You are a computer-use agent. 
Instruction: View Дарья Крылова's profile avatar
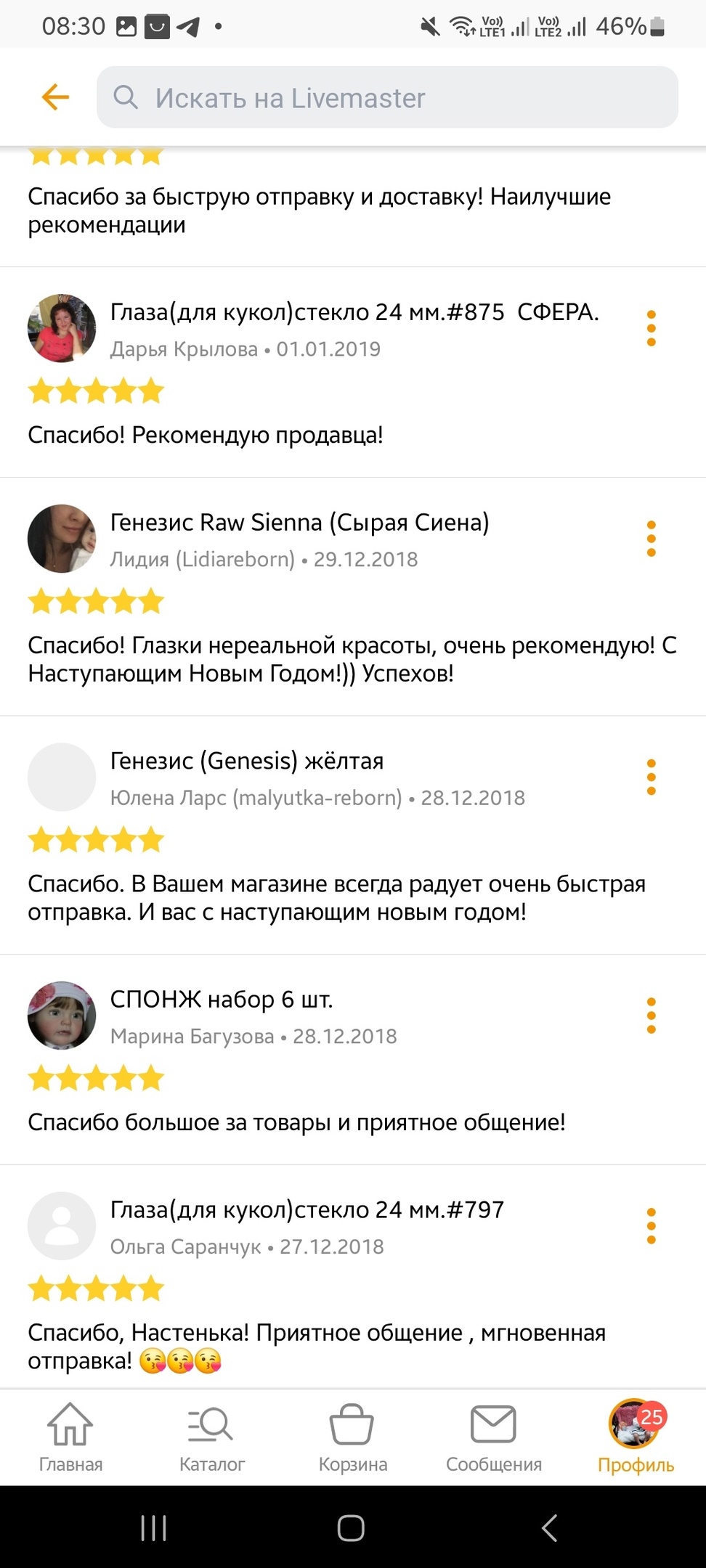pos(62,328)
